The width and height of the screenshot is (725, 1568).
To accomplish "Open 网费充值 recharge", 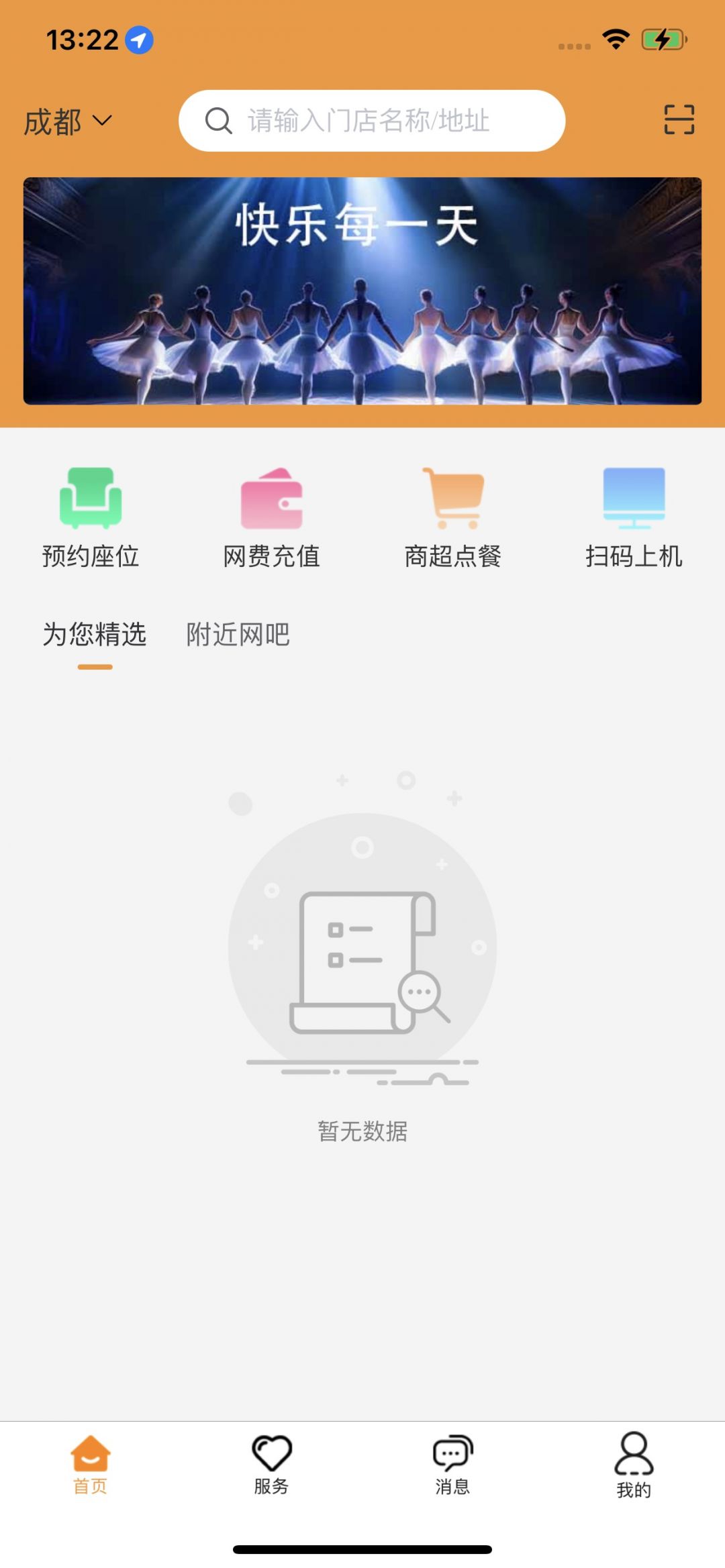I will point(272,517).
